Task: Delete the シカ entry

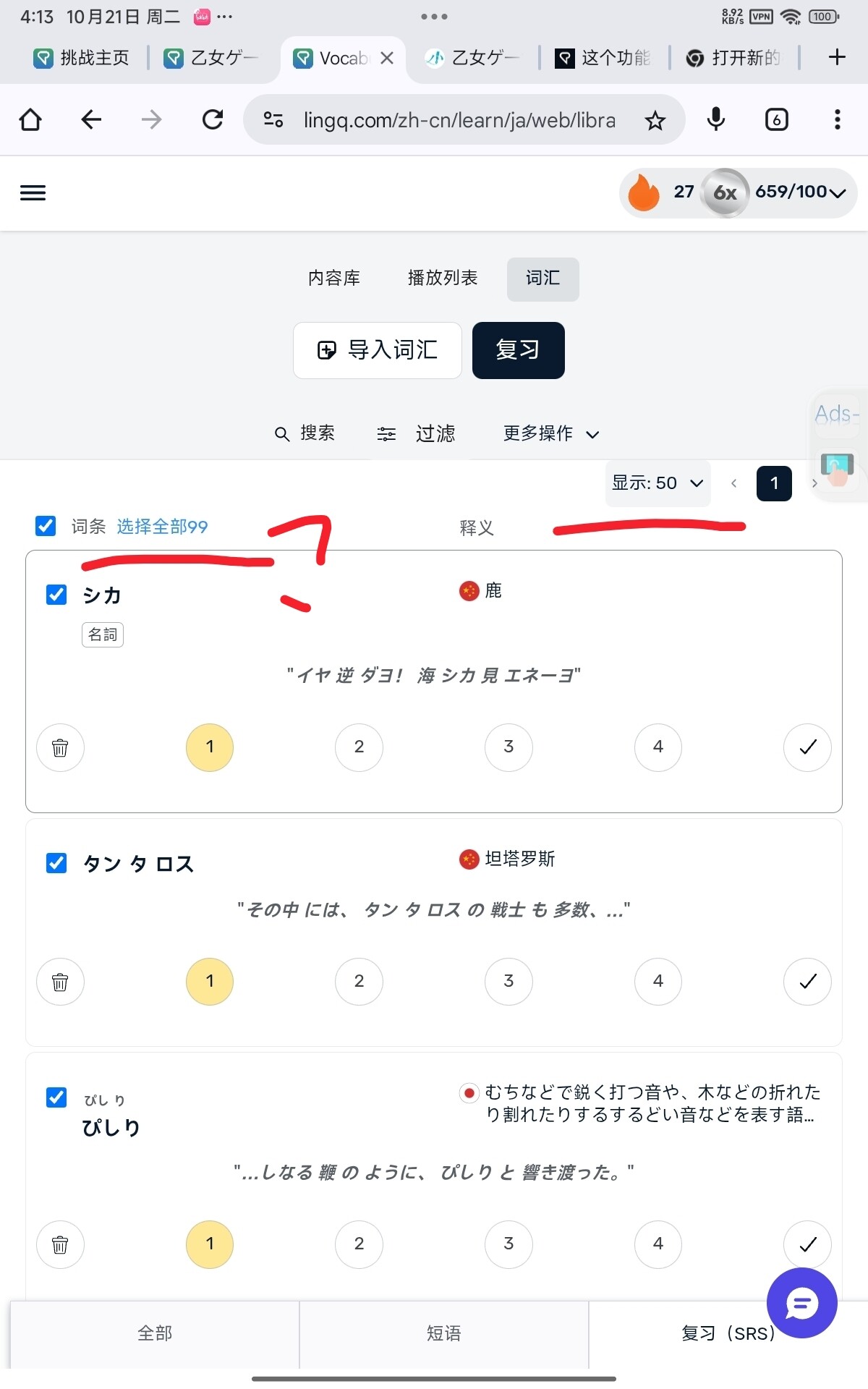Action: [x=60, y=747]
